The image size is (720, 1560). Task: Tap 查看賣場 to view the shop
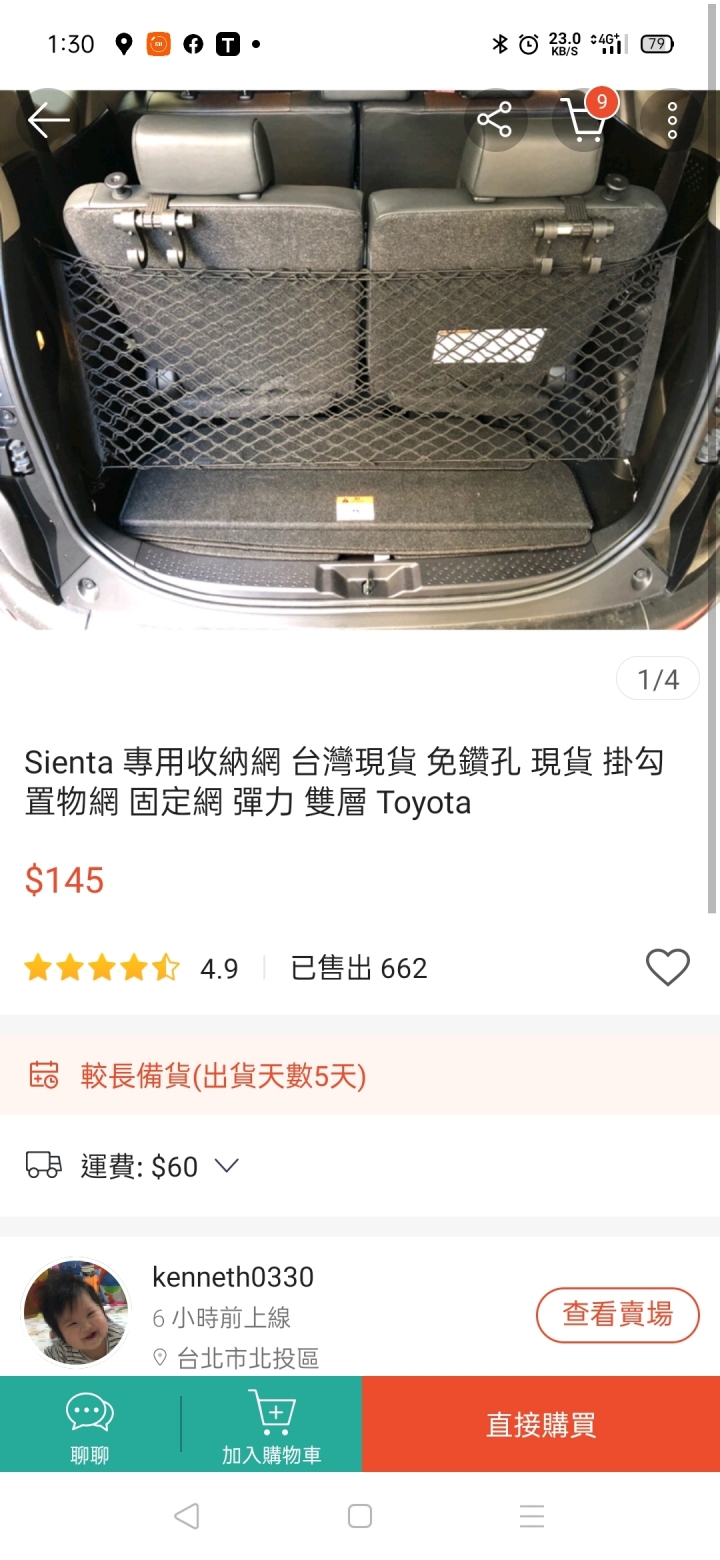coord(617,1314)
